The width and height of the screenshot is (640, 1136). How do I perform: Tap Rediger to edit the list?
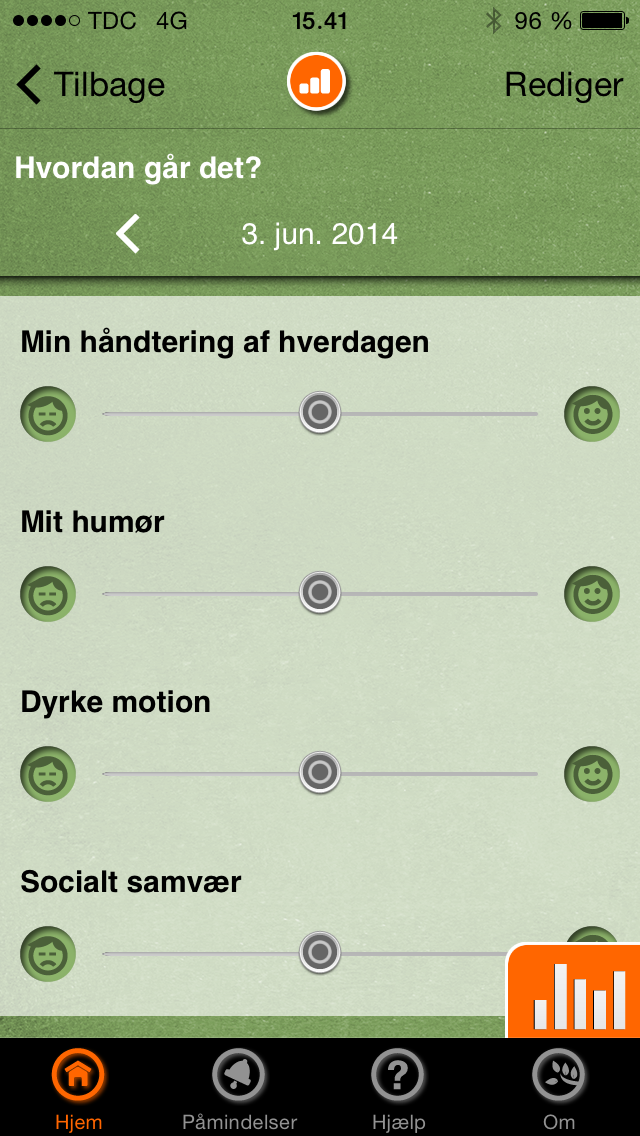[563, 85]
